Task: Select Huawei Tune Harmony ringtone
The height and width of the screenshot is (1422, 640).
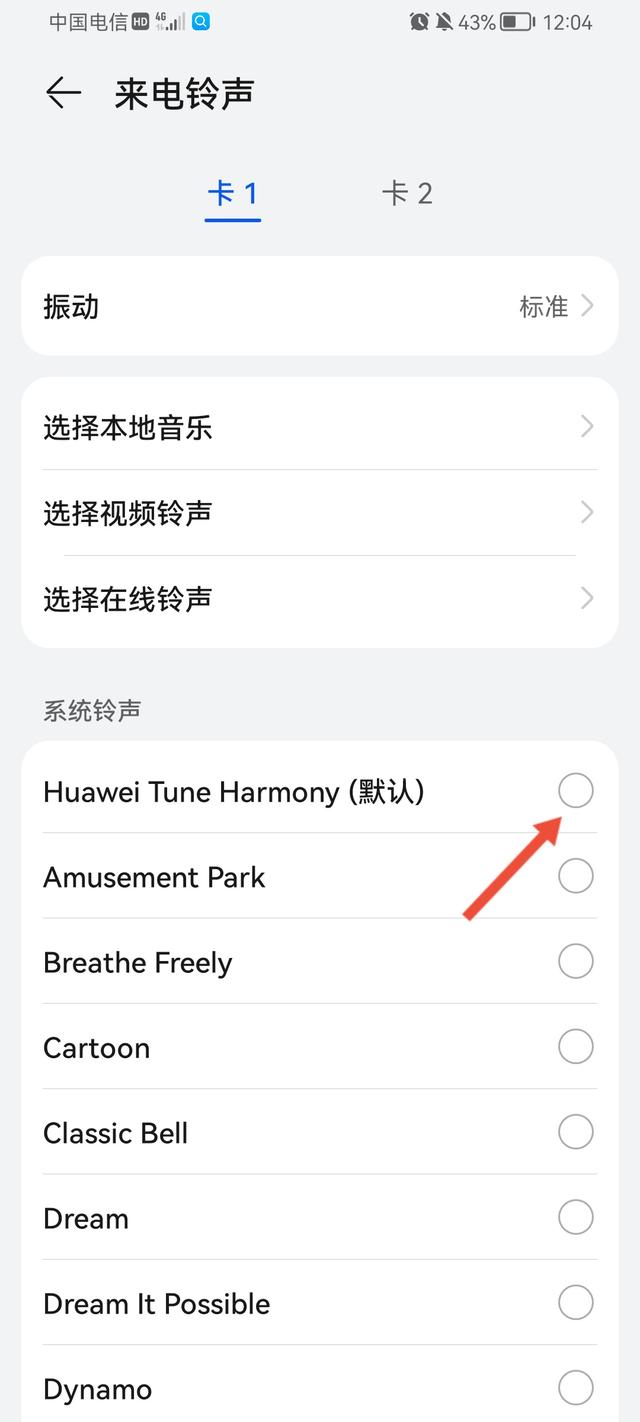Action: coord(575,791)
